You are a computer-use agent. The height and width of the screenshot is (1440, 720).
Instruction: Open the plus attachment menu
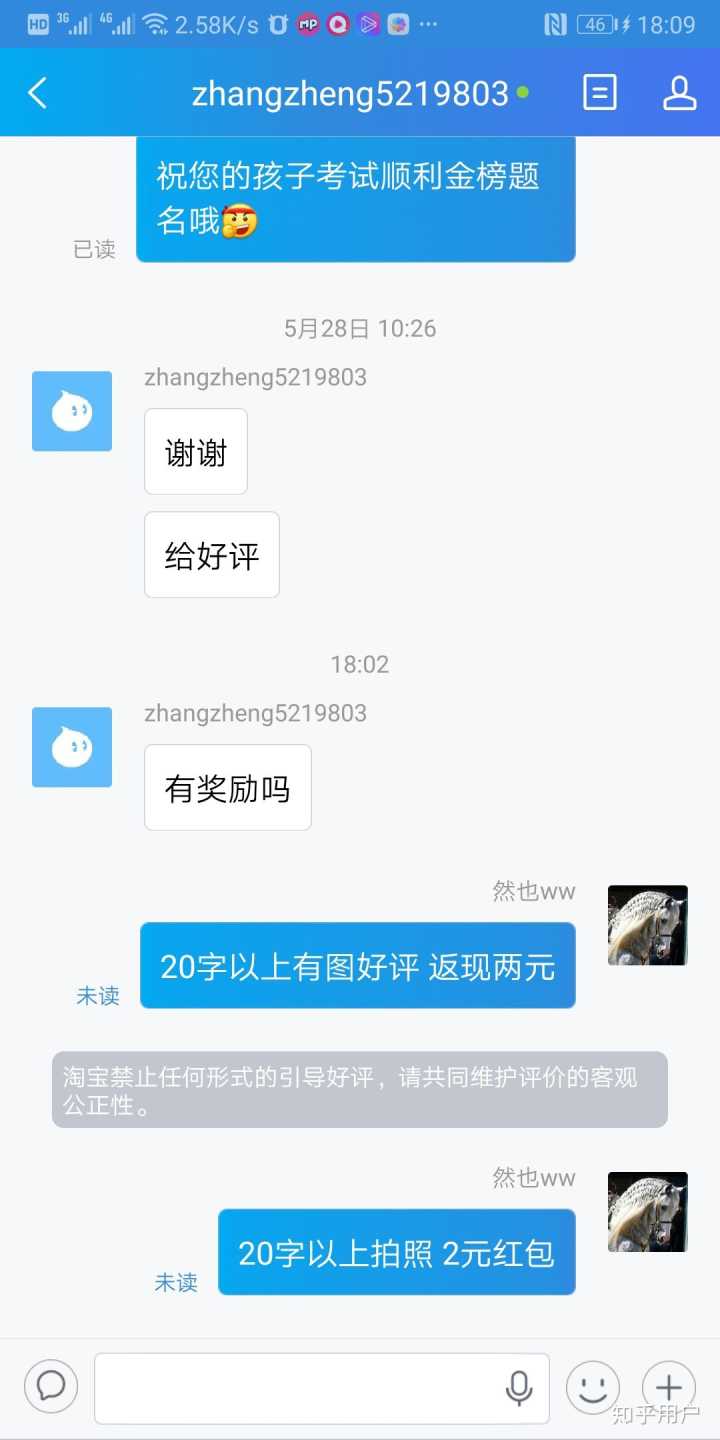pos(668,1387)
